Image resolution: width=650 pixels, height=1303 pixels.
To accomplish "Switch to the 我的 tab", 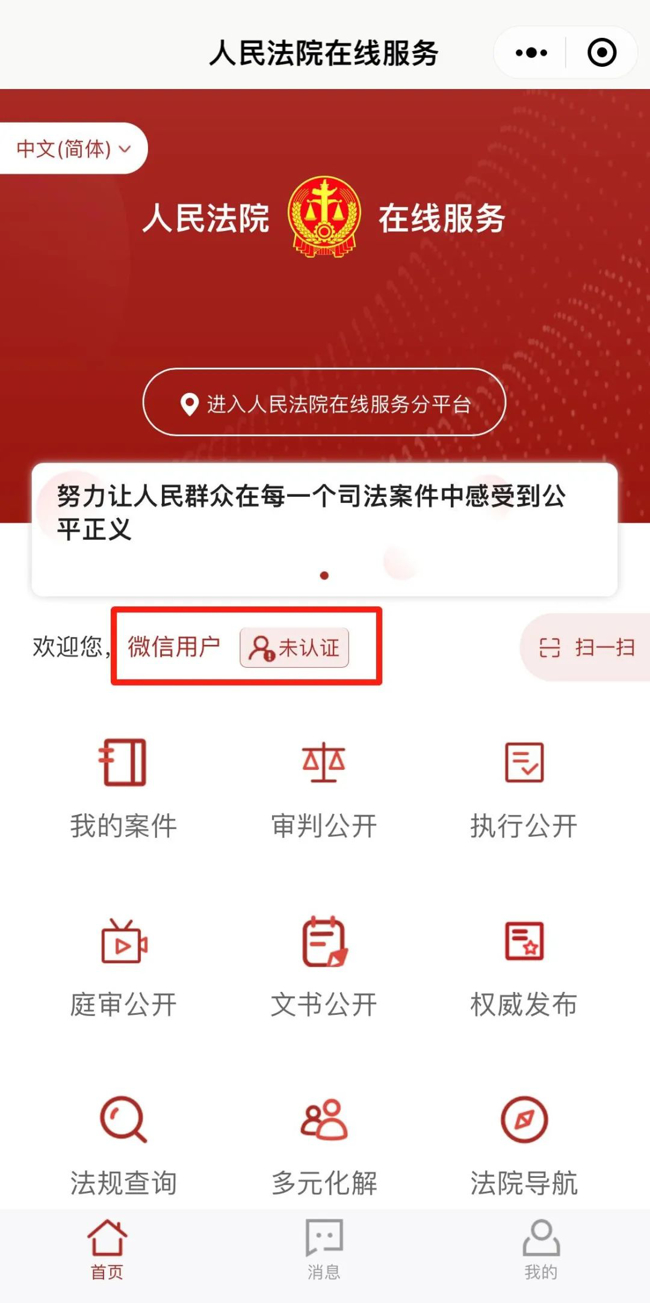I will pyautogui.click(x=540, y=1250).
